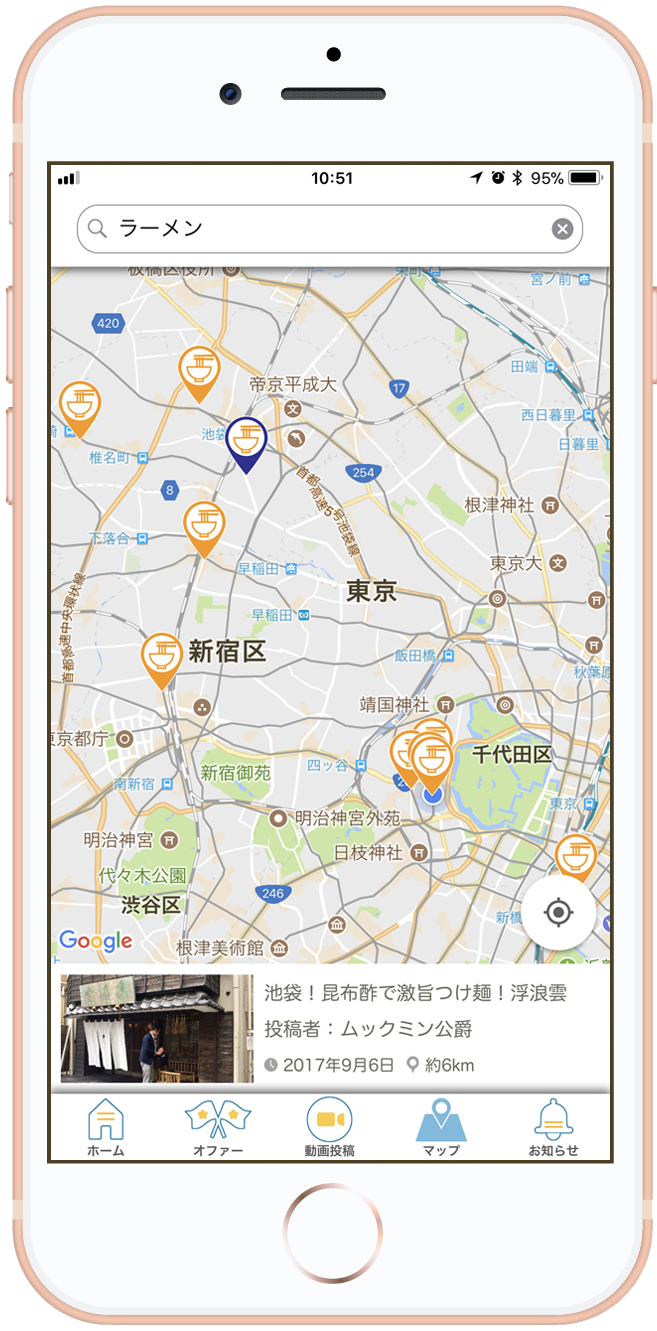Viewport: 657px width, 1331px height.
Task: Go to 動画投稿 tab
Action: click(x=330, y=1127)
